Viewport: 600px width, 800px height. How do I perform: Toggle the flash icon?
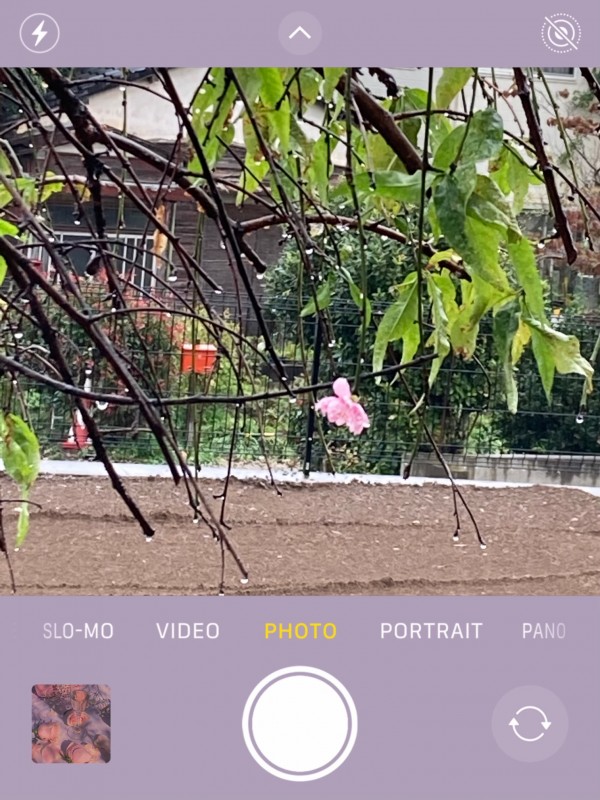tap(40, 33)
